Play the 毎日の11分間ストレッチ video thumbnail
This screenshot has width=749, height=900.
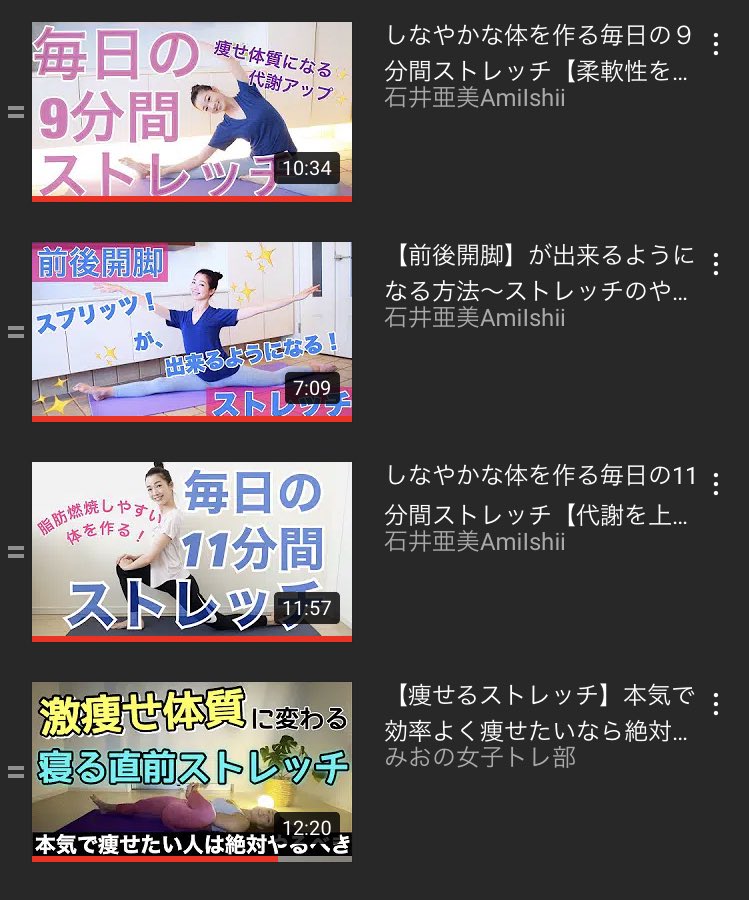tap(192, 551)
